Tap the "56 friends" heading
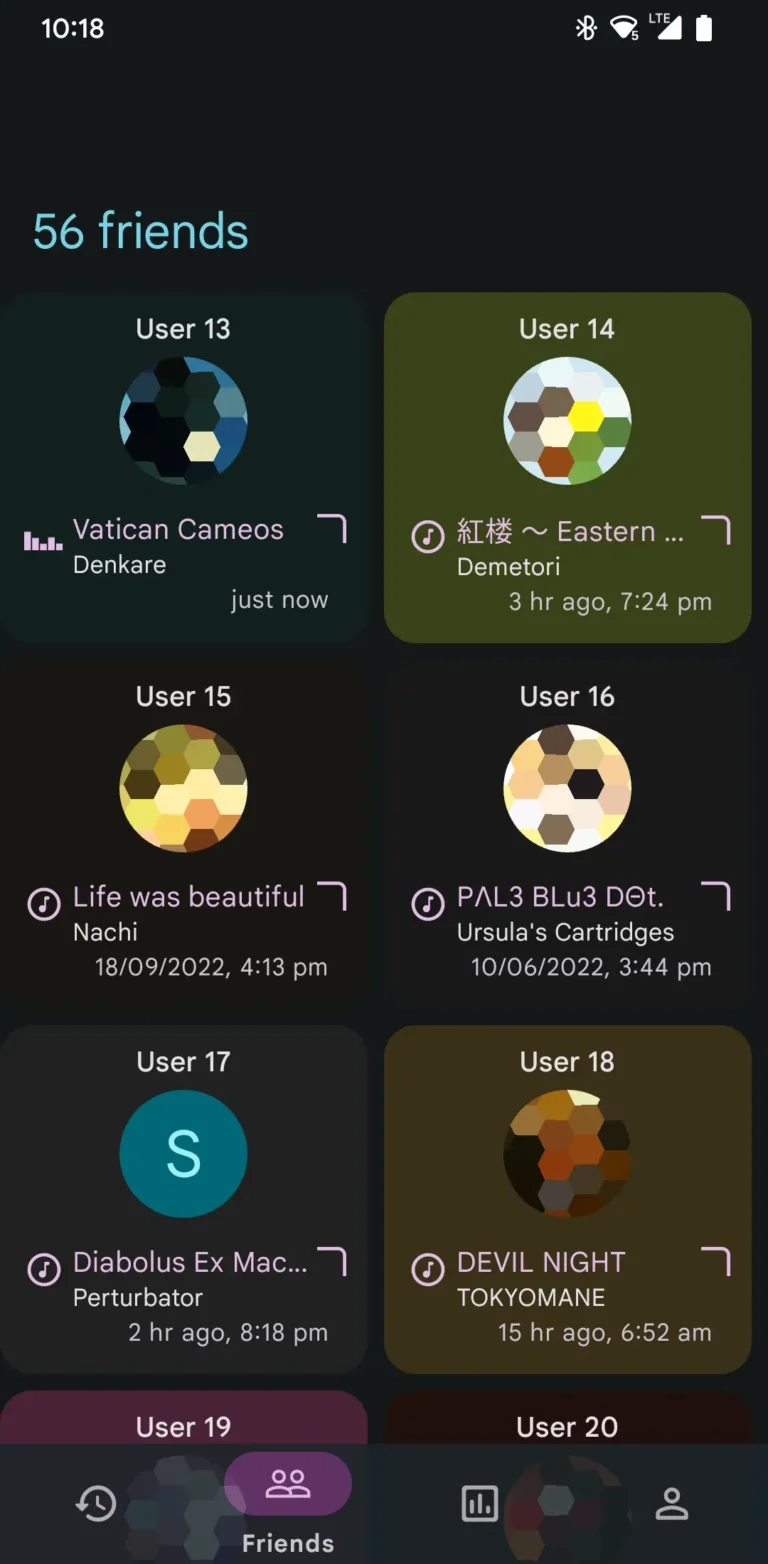The width and height of the screenshot is (768, 1564). [x=140, y=231]
